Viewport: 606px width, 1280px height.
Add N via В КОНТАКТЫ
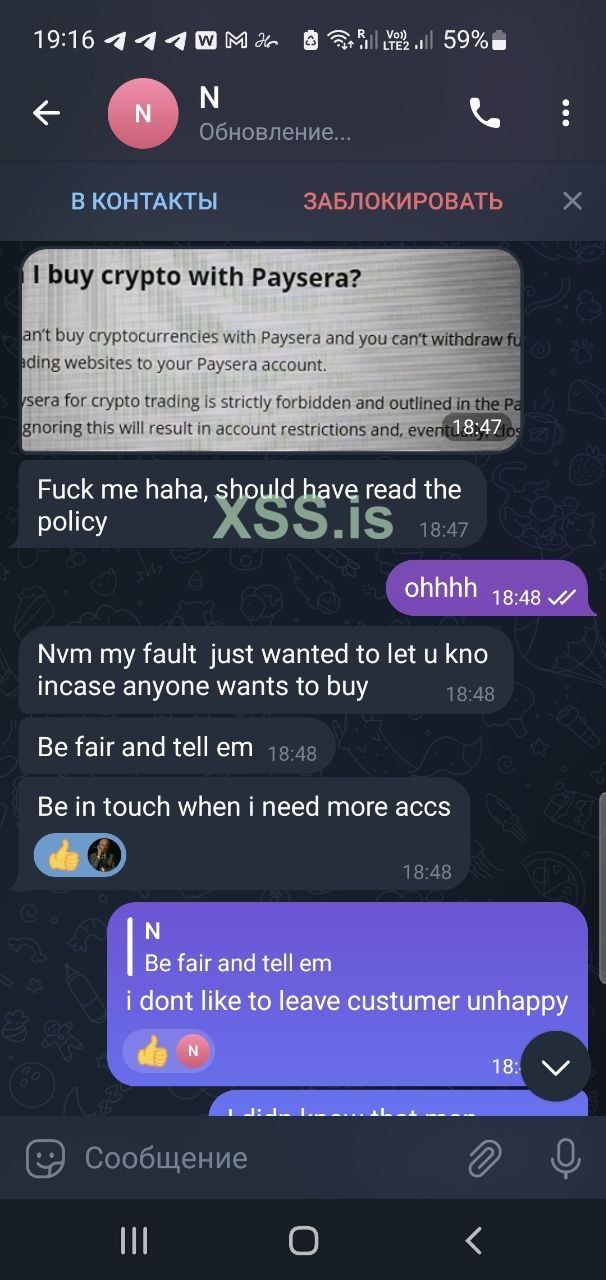[x=144, y=201]
